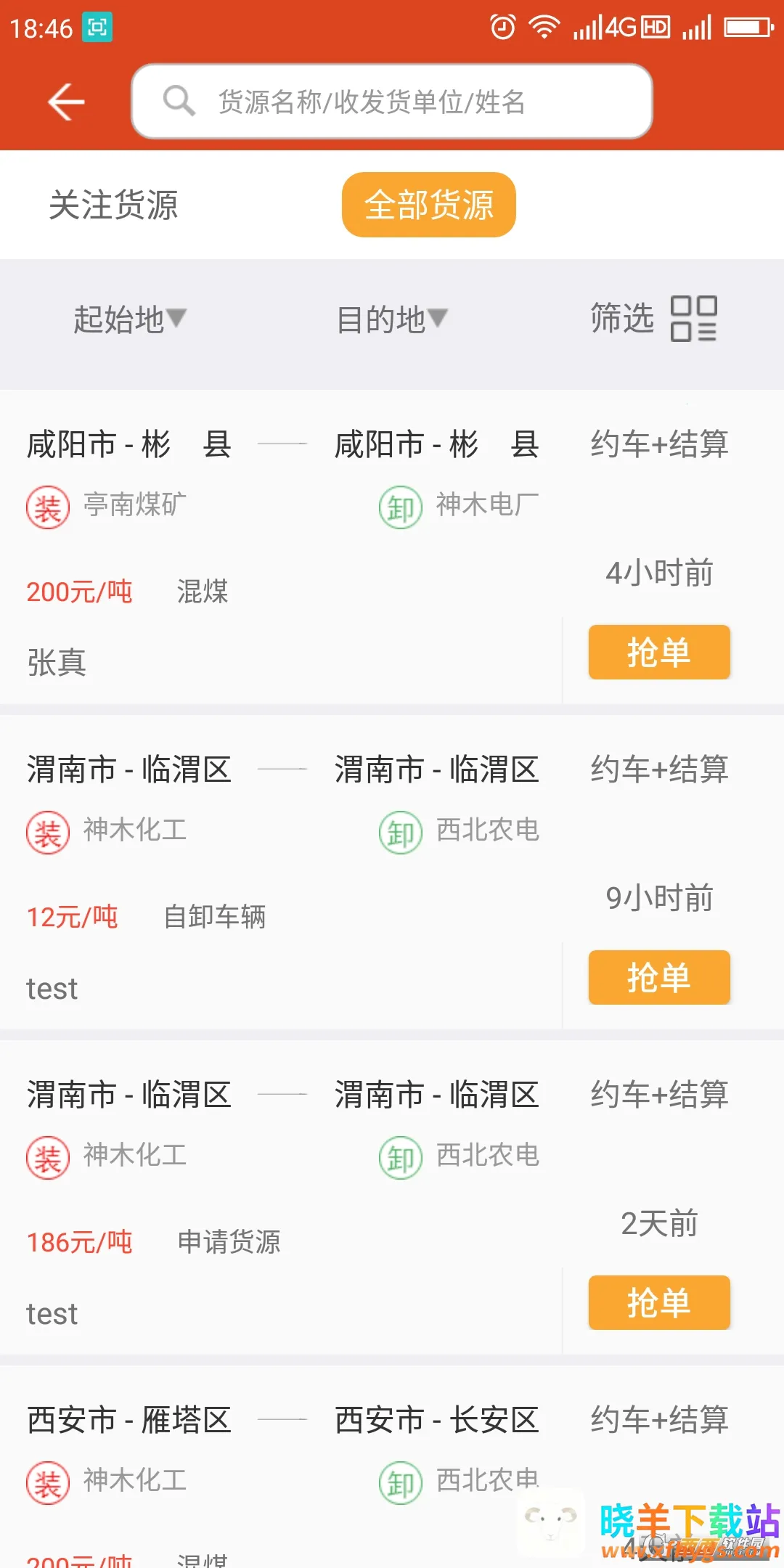Select the 全部货源 tab
This screenshot has width=784, height=1568.
(428, 205)
